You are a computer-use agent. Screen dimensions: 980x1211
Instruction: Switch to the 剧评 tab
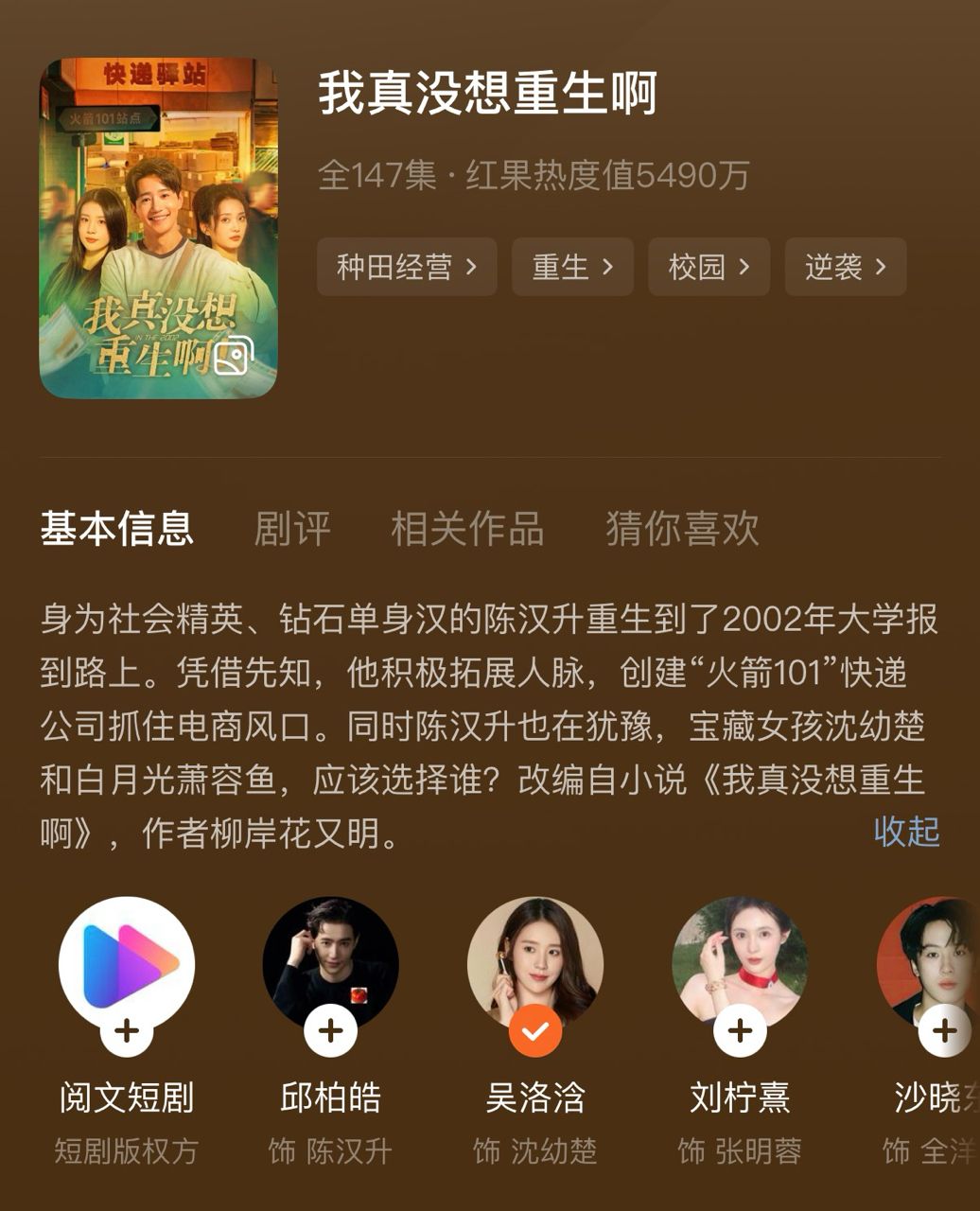point(292,529)
